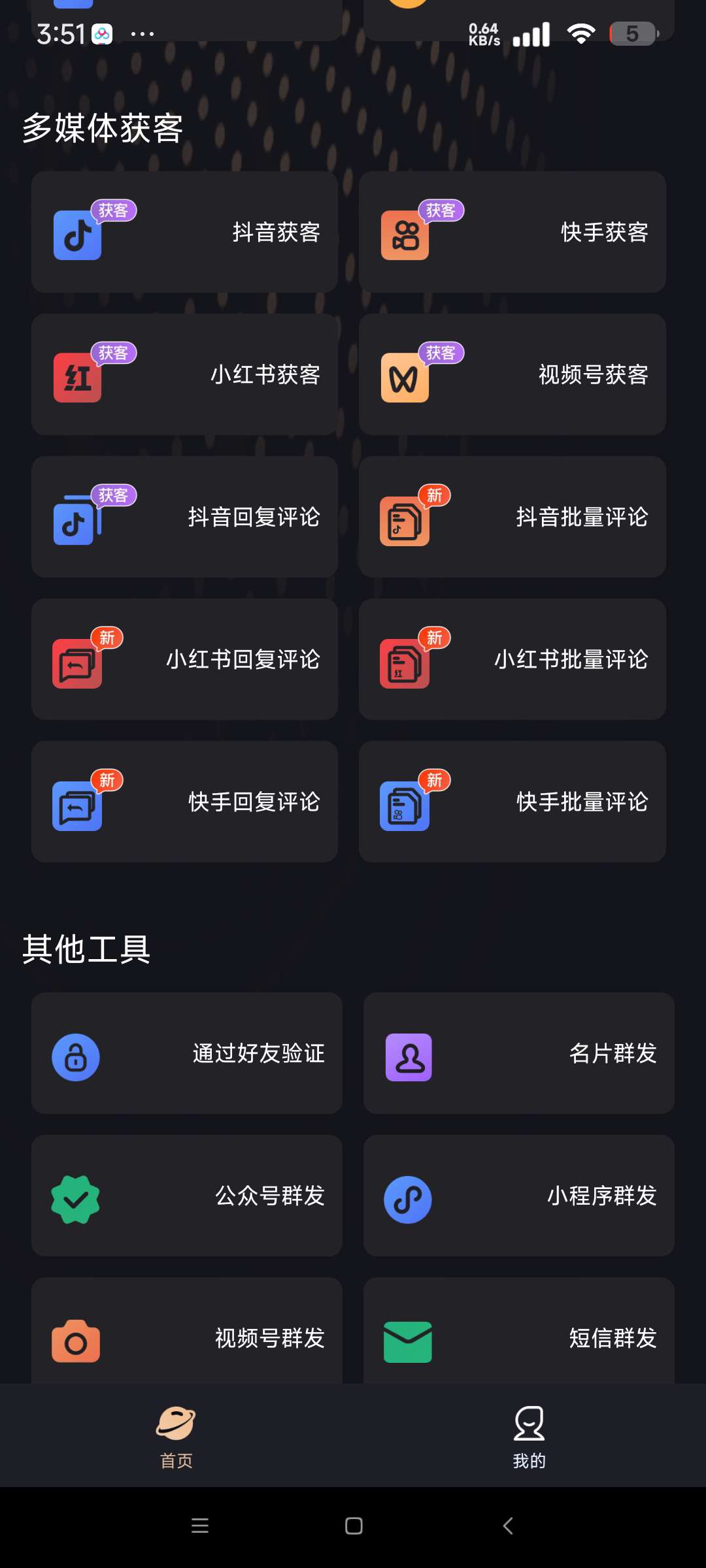Select 快手回复评论 card

(x=184, y=802)
